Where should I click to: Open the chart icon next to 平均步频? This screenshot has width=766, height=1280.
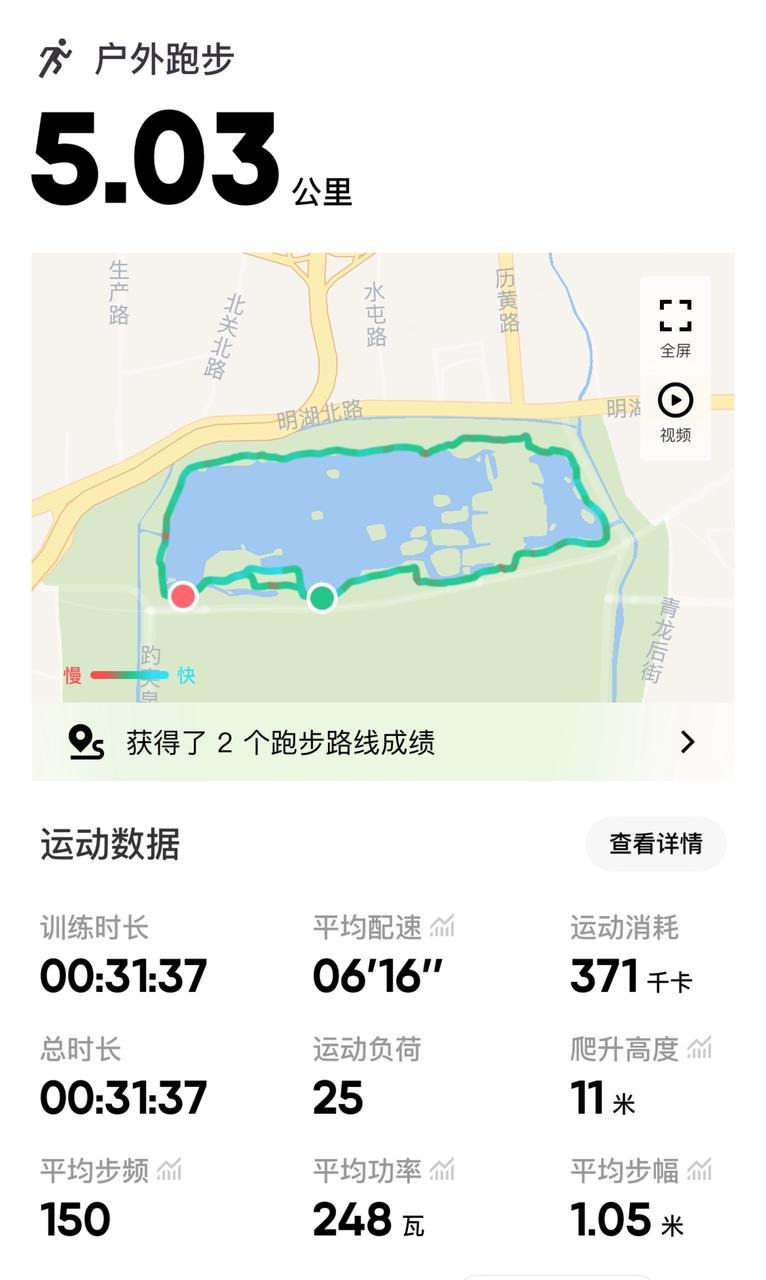tap(169, 1169)
